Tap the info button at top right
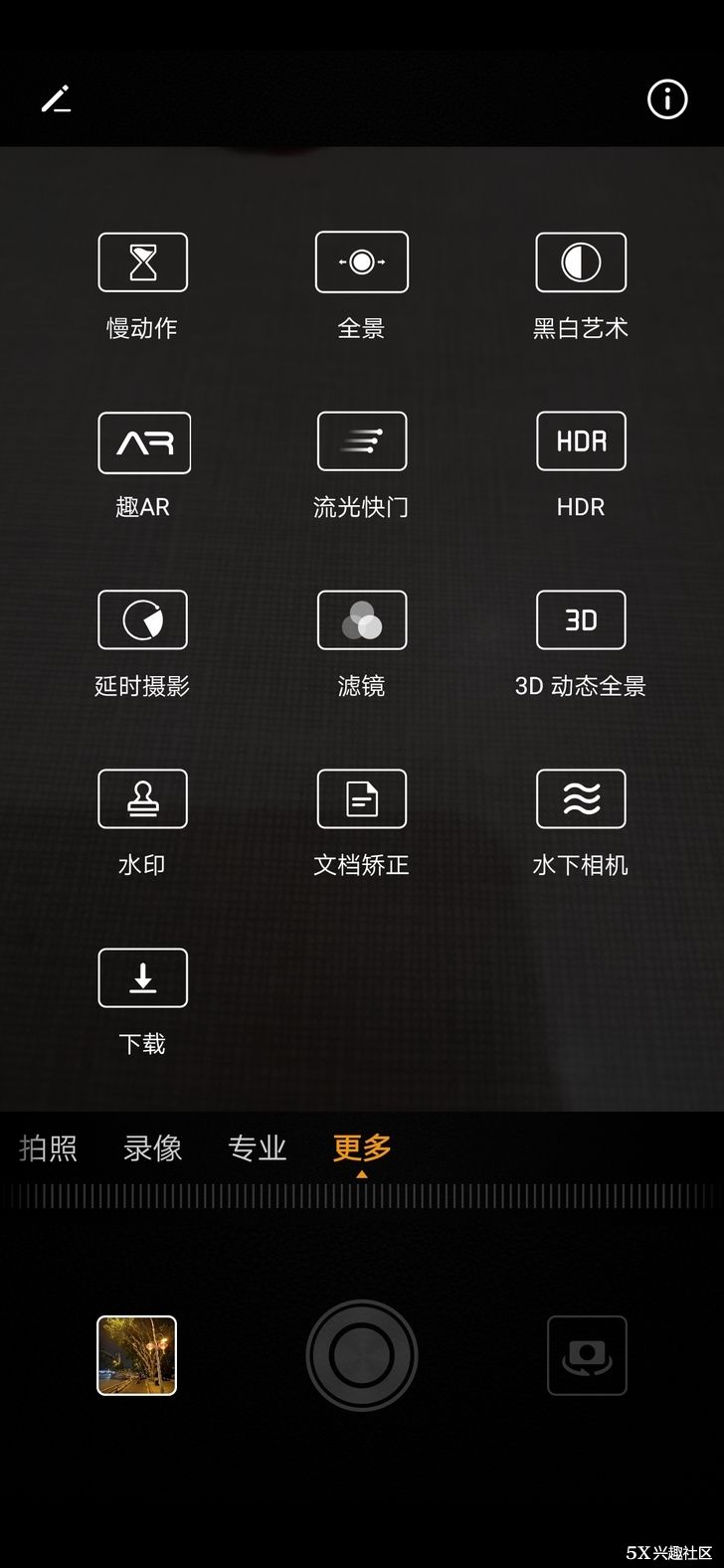This screenshot has width=724, height=1568. 666,99
